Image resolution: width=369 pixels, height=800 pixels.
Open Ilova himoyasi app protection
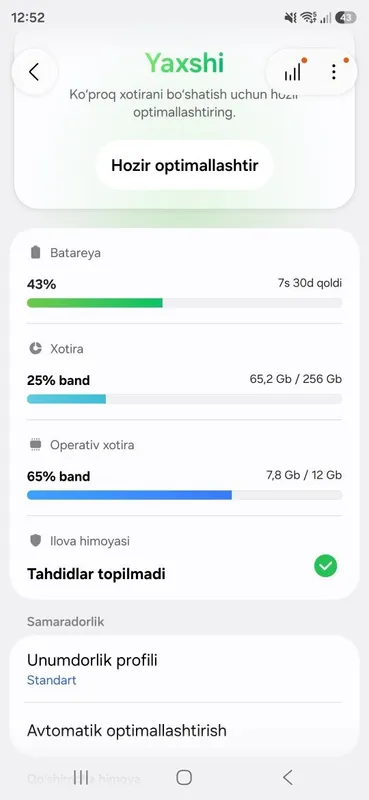coord(184,557)
